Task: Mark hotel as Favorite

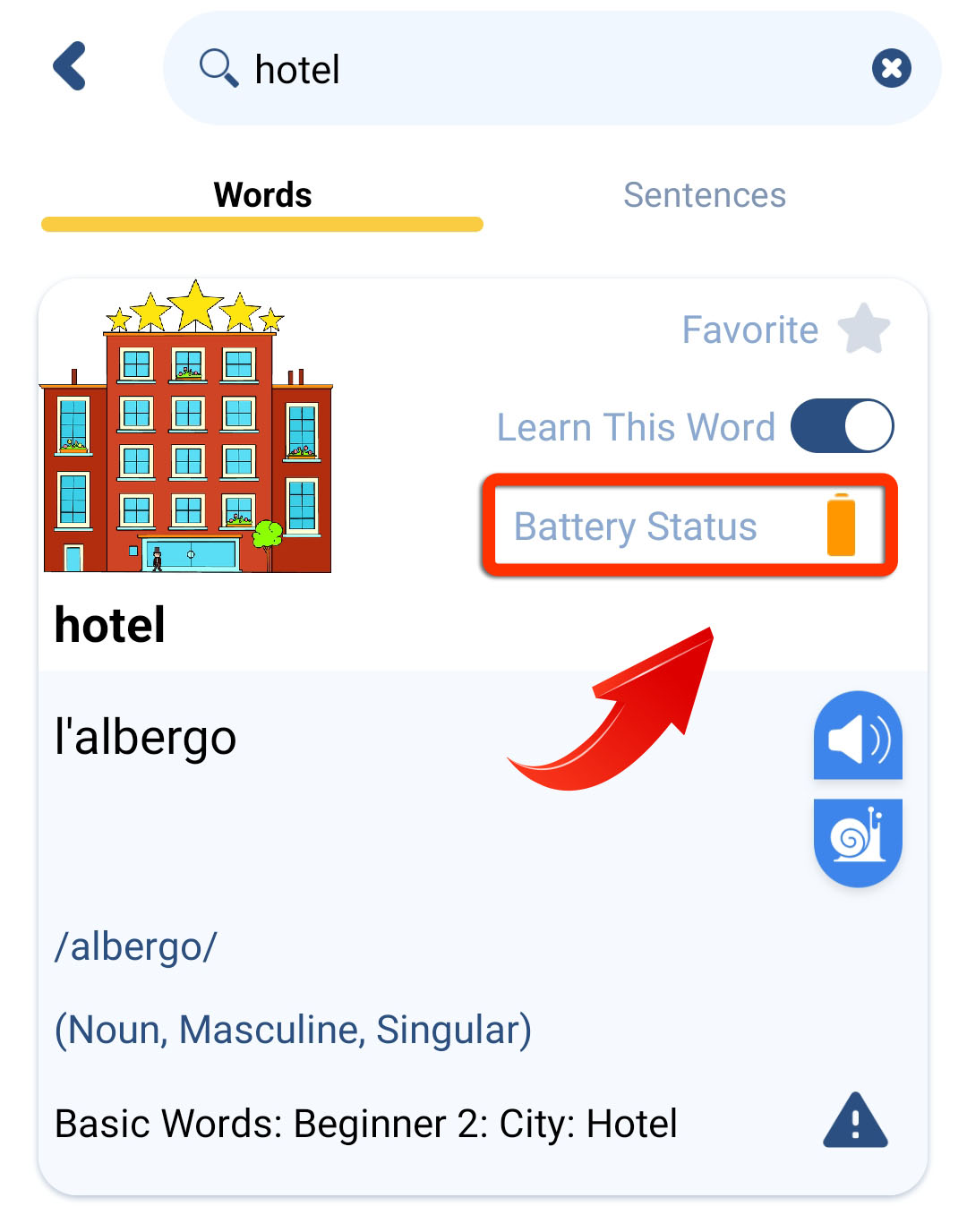Action: [863, 329]
